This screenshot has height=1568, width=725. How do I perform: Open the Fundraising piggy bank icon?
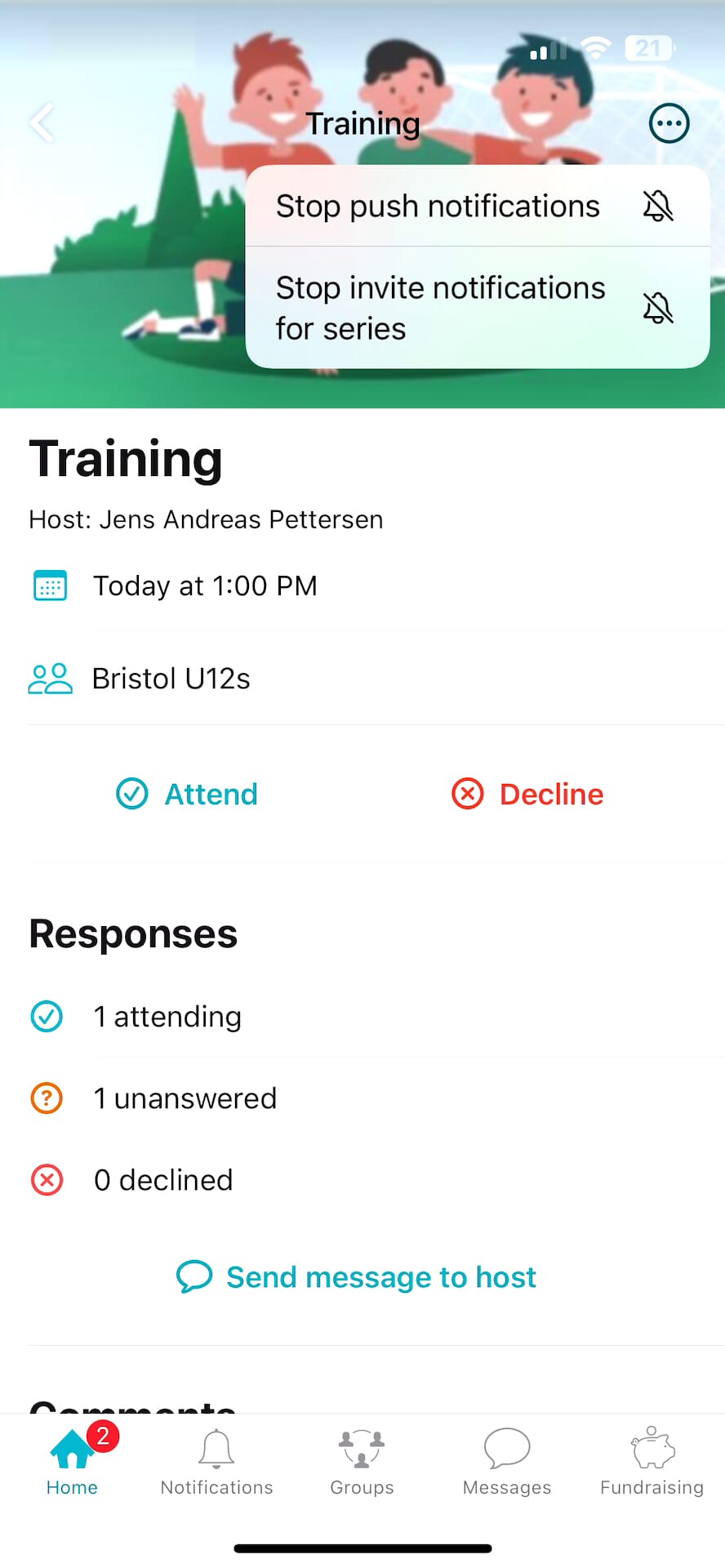651,1448
